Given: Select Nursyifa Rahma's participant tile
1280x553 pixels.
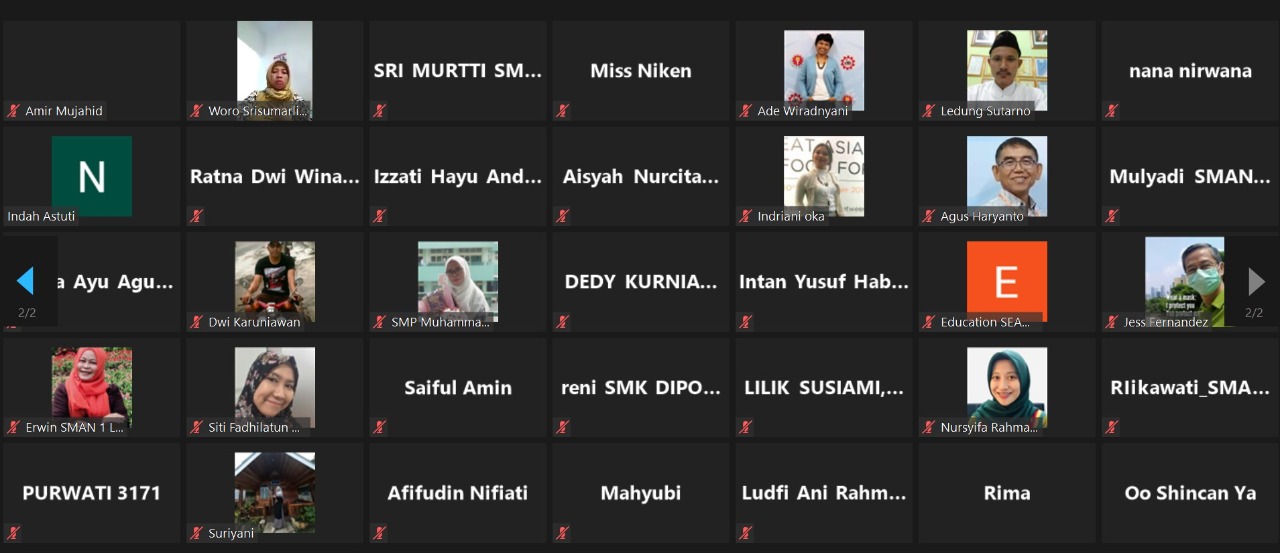Looking at the screenshot, I should [1006, 386].
